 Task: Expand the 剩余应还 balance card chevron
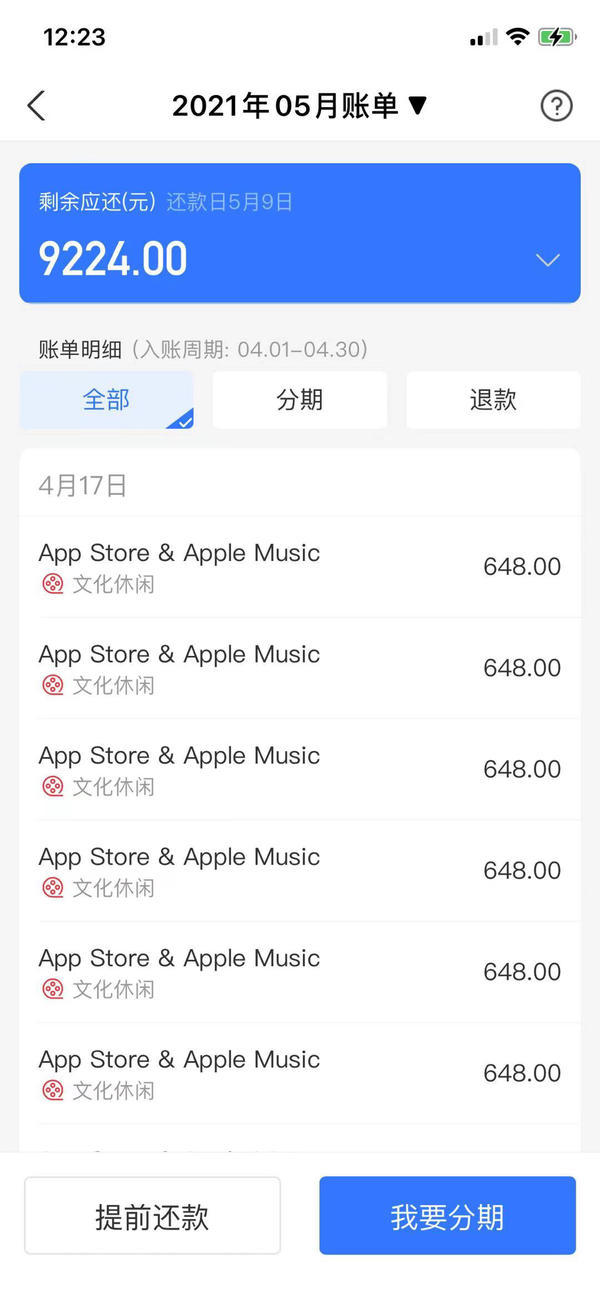[x=547, y=260]
